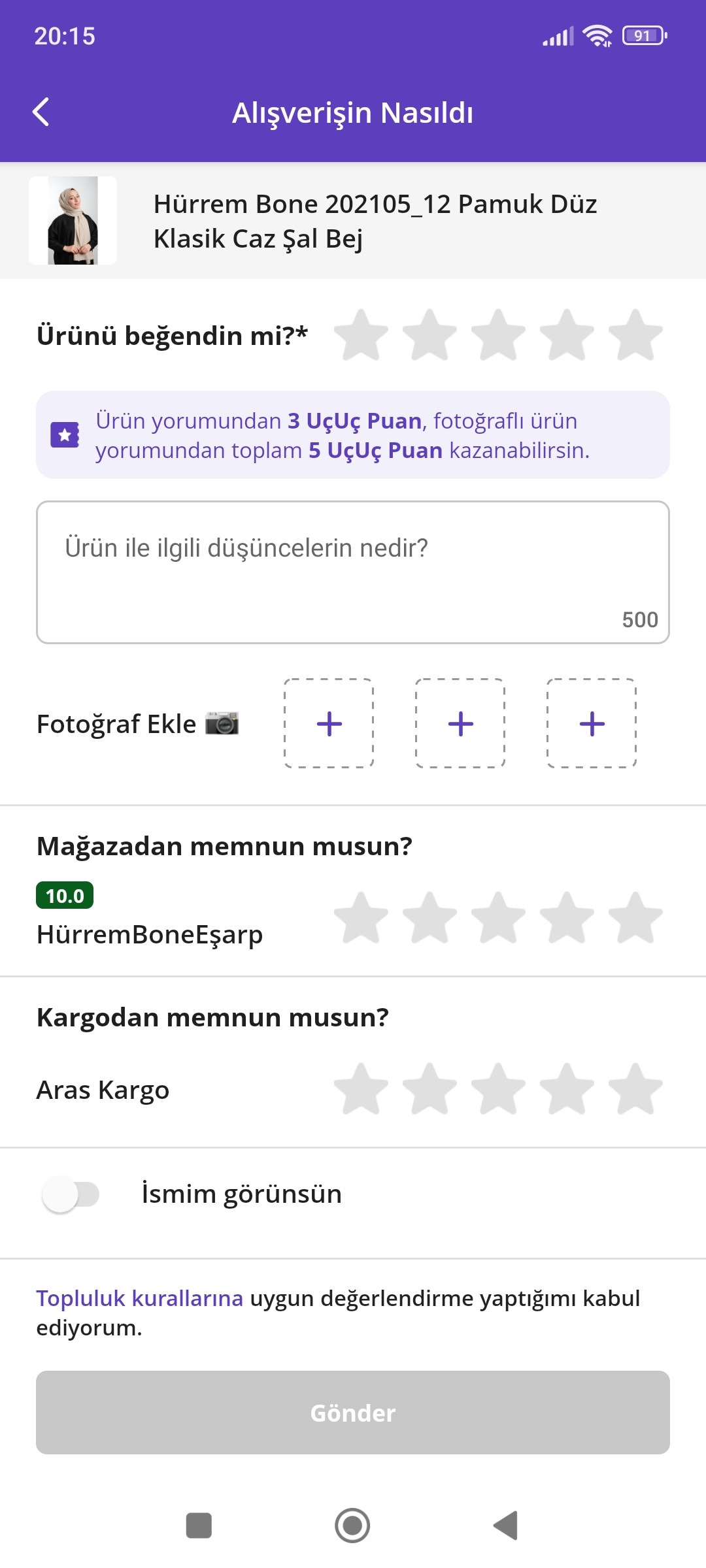Viewport: 706px width, 1568px height.
Task: Rate the product five stars
Action: [635, 336]
